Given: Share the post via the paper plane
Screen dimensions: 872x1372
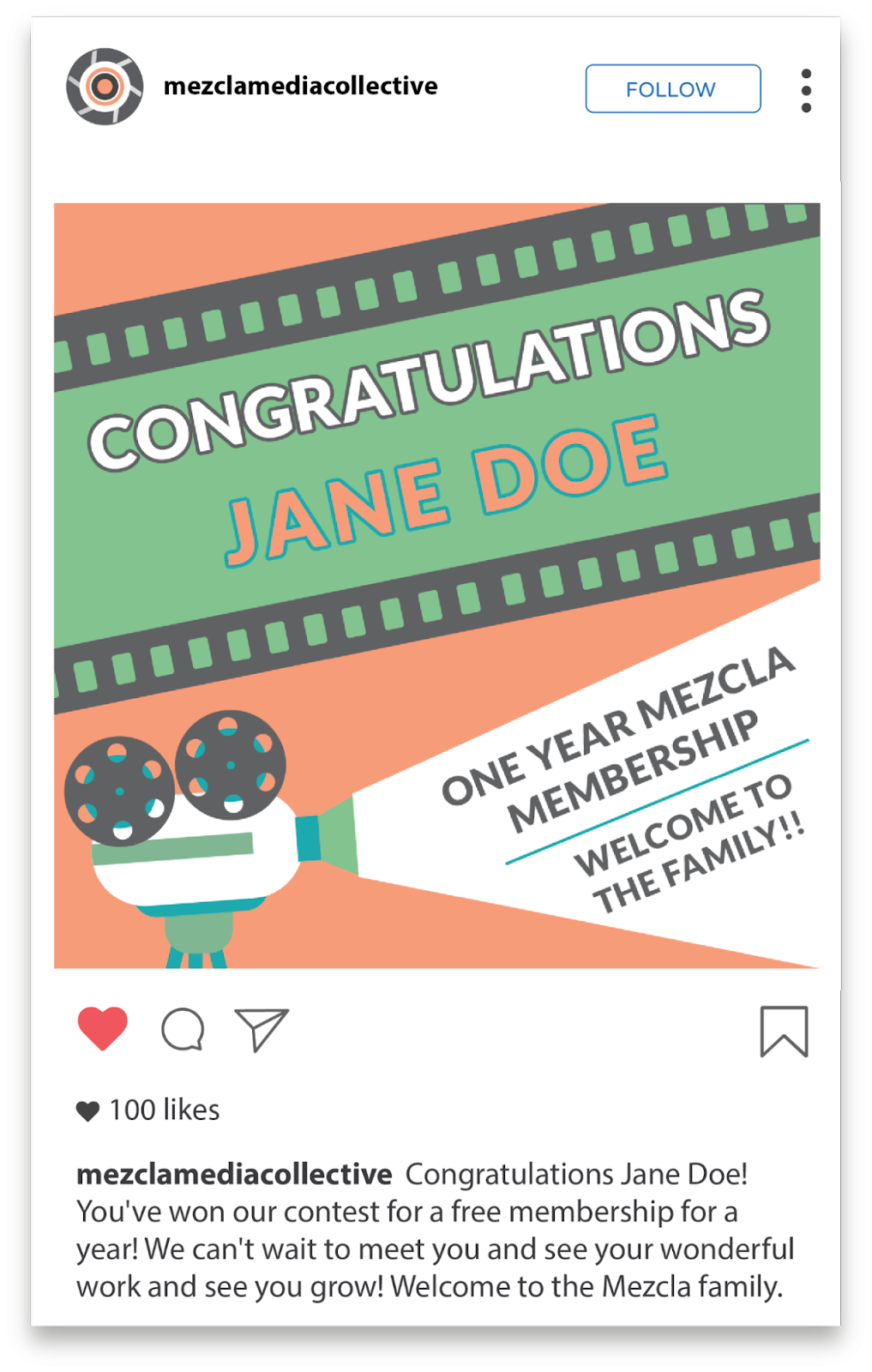Looking at the screenshot, I should pos(262,1029).
